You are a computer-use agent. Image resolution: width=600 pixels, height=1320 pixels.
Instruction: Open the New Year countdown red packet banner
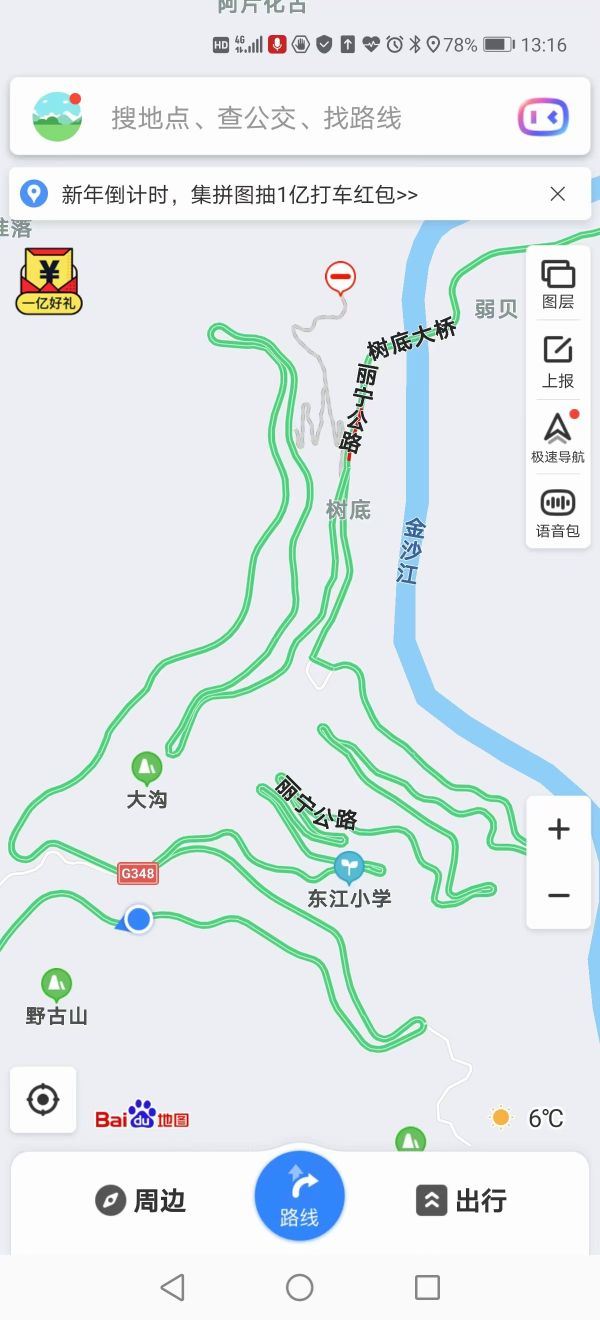pos(240,195)
